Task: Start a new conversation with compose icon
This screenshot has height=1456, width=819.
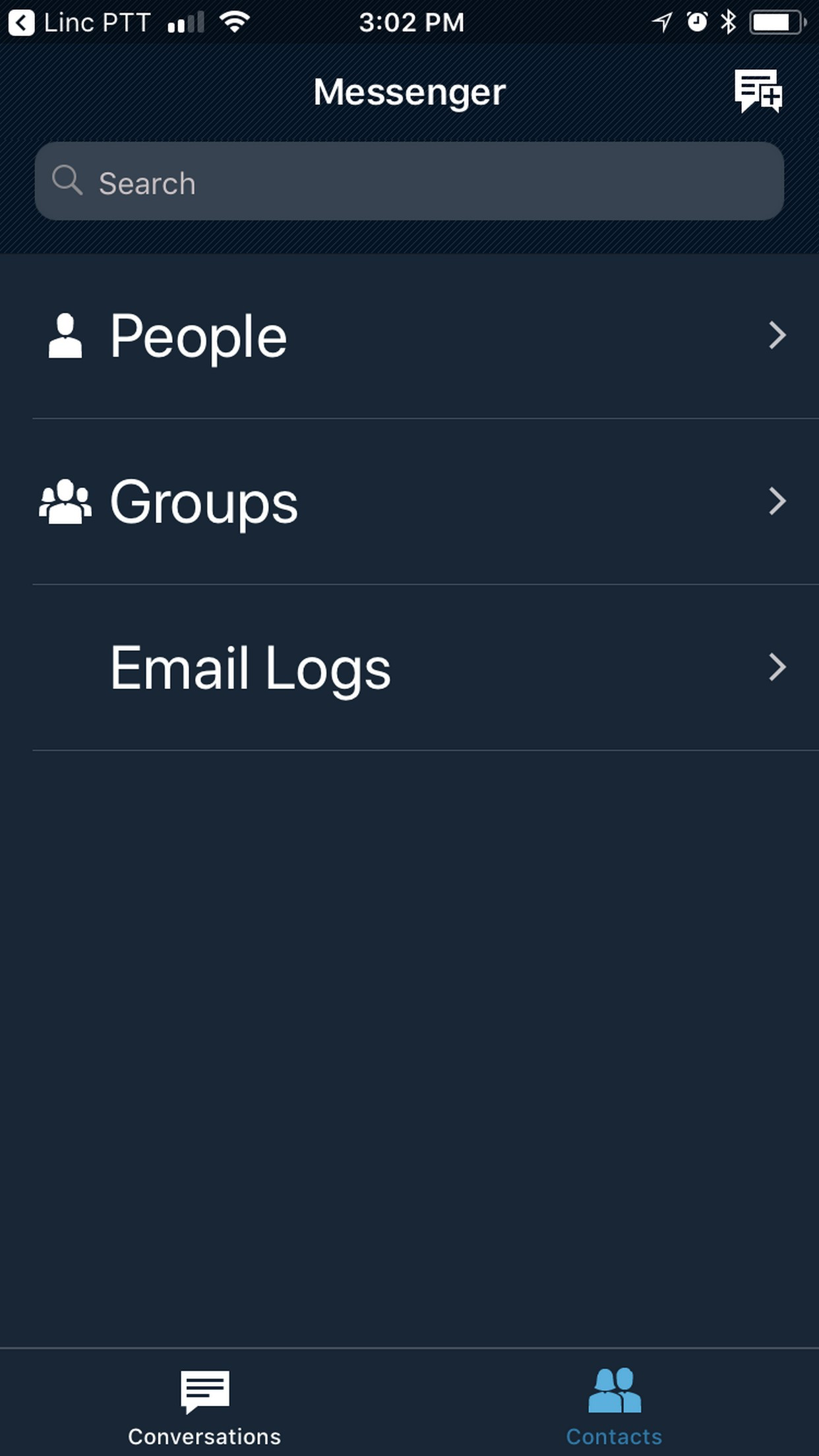Action: 758,91
